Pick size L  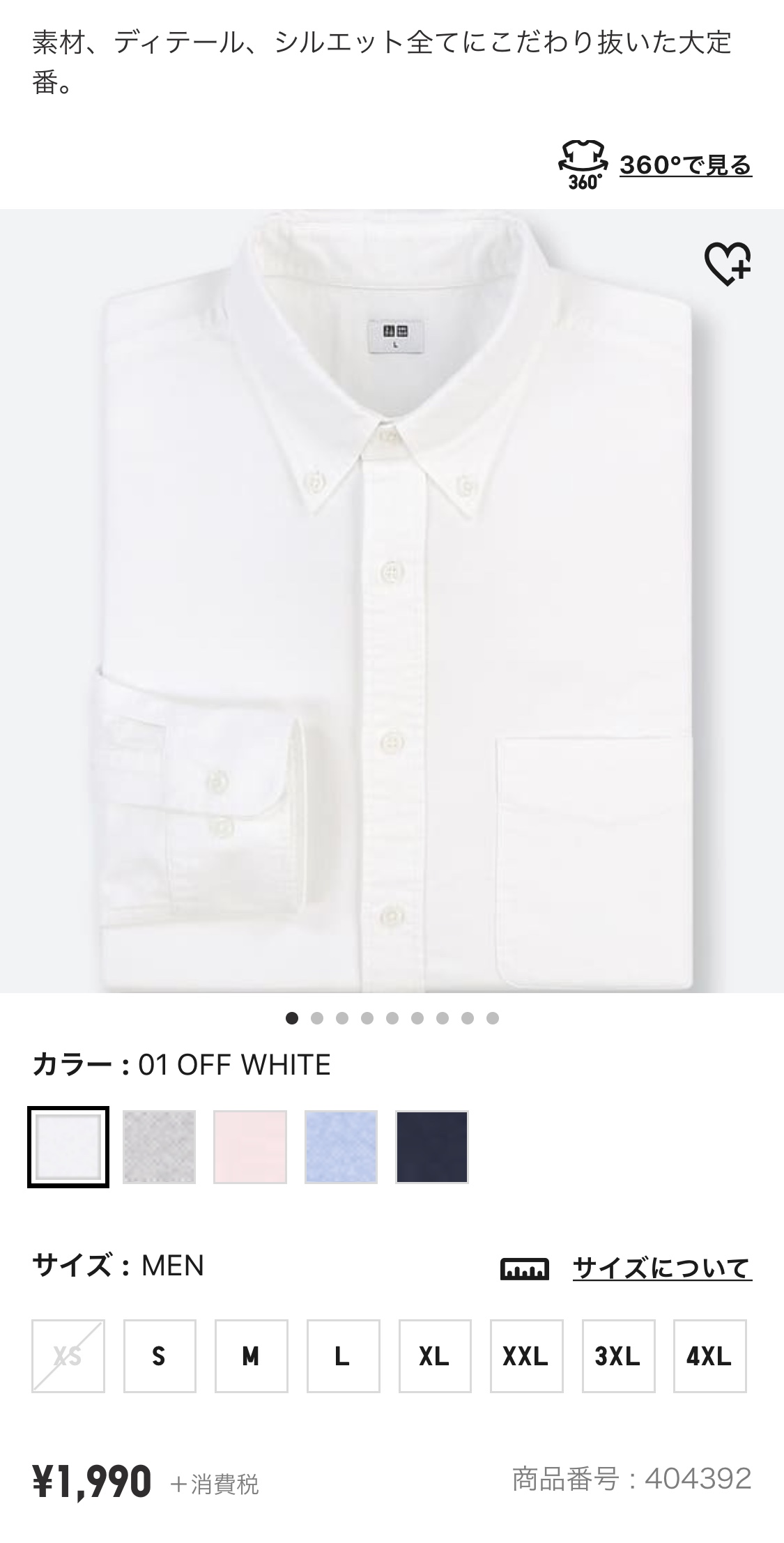point(343,1356)
